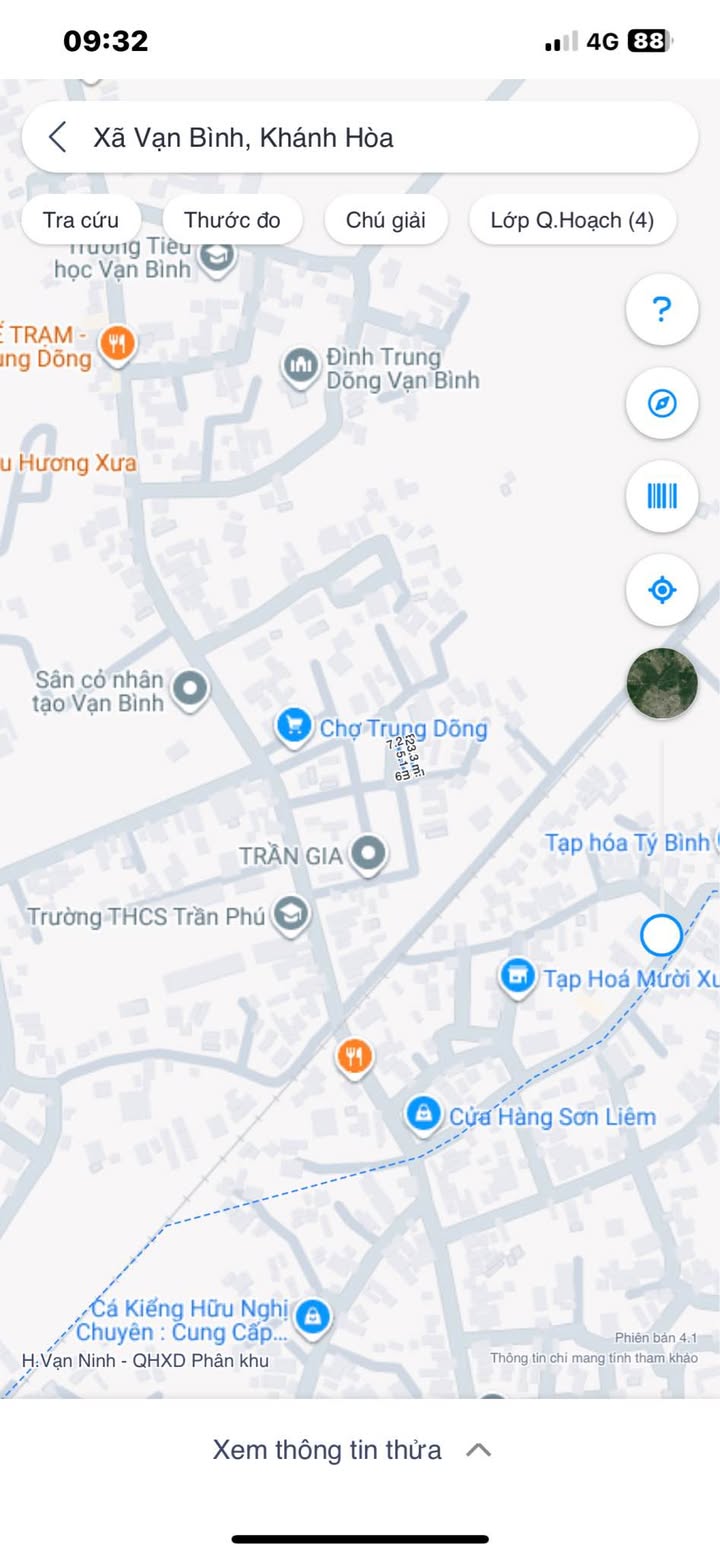Viewport: 720px width, 1557px height.
Task: Open Cửa Hàng Sơn Liêm marker
Action: point(424,1113)
